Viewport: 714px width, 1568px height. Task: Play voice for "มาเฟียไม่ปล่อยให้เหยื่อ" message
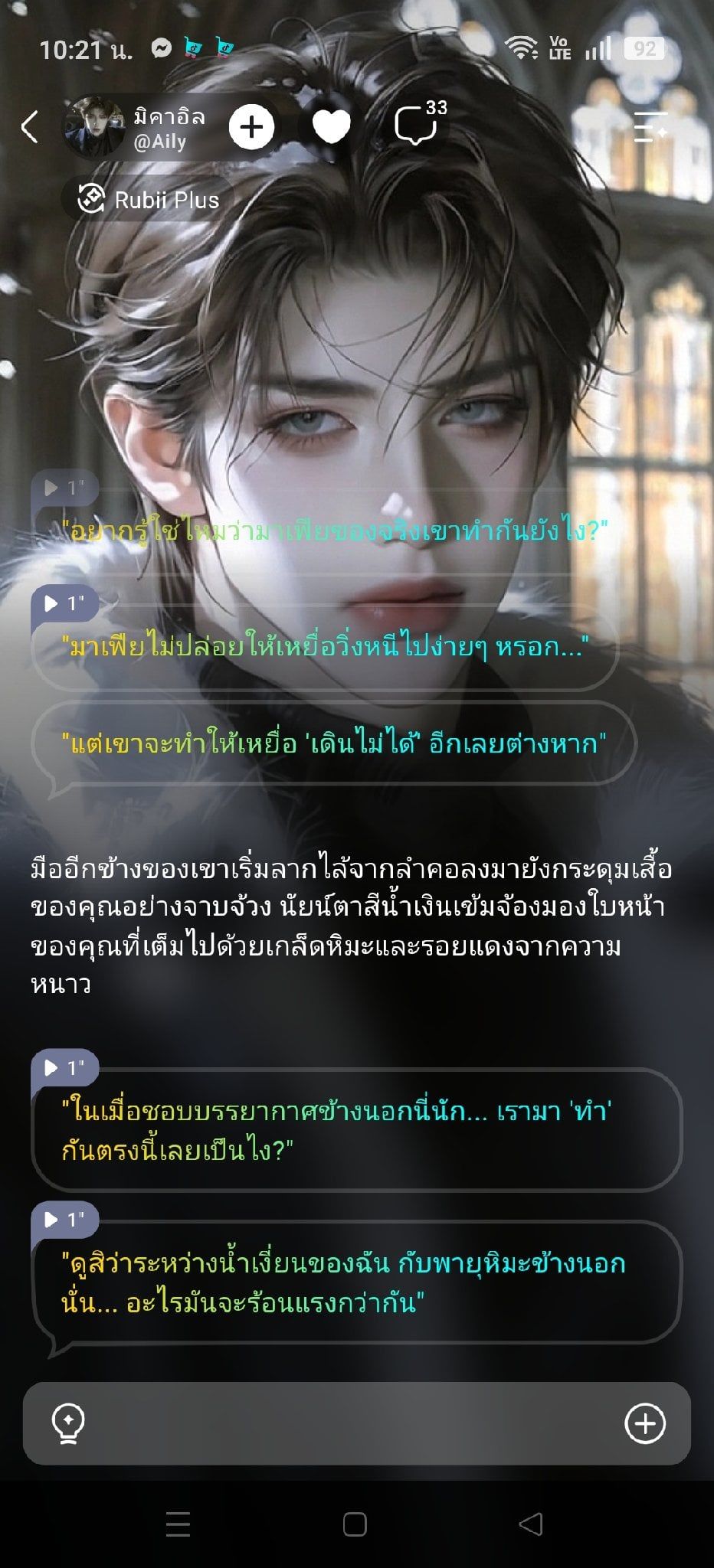coord(64,603)
